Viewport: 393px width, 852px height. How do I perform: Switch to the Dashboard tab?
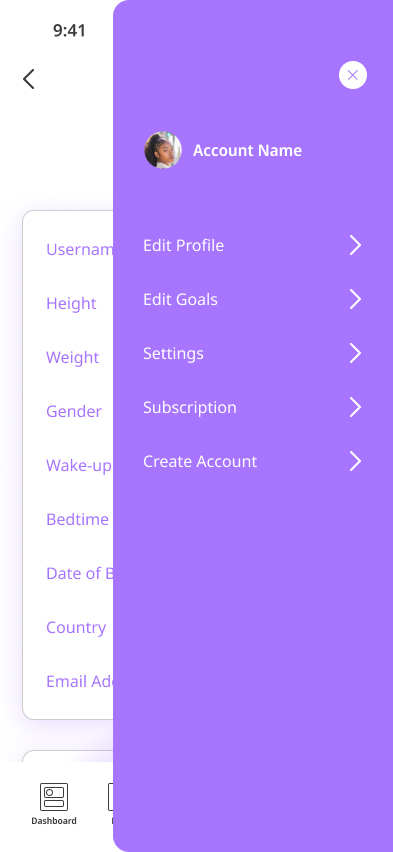tap(54, 804)
